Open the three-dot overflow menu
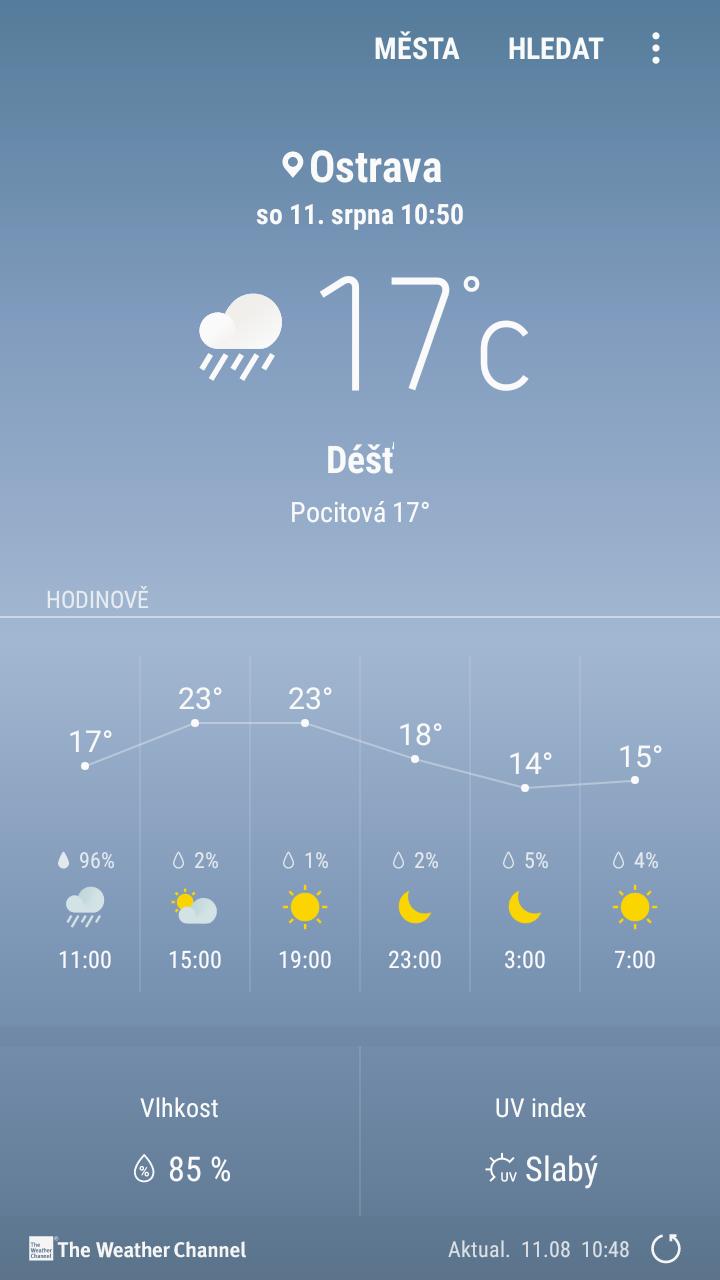 (655, 48)
